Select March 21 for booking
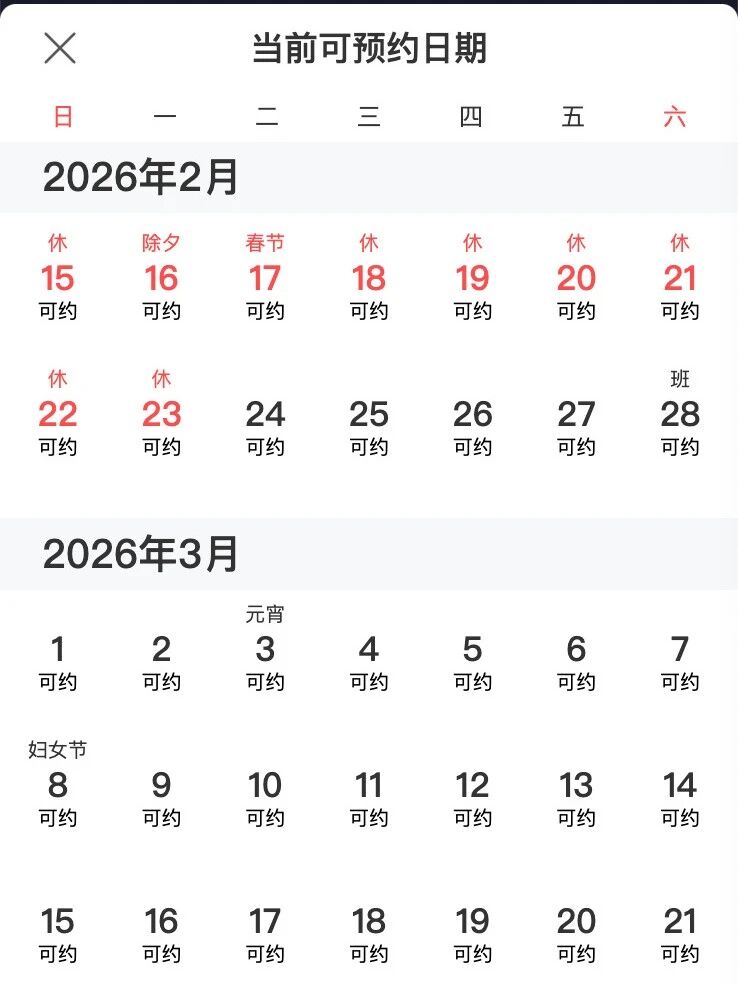Viewport: 738px width, 984px height. click(680, 923)
